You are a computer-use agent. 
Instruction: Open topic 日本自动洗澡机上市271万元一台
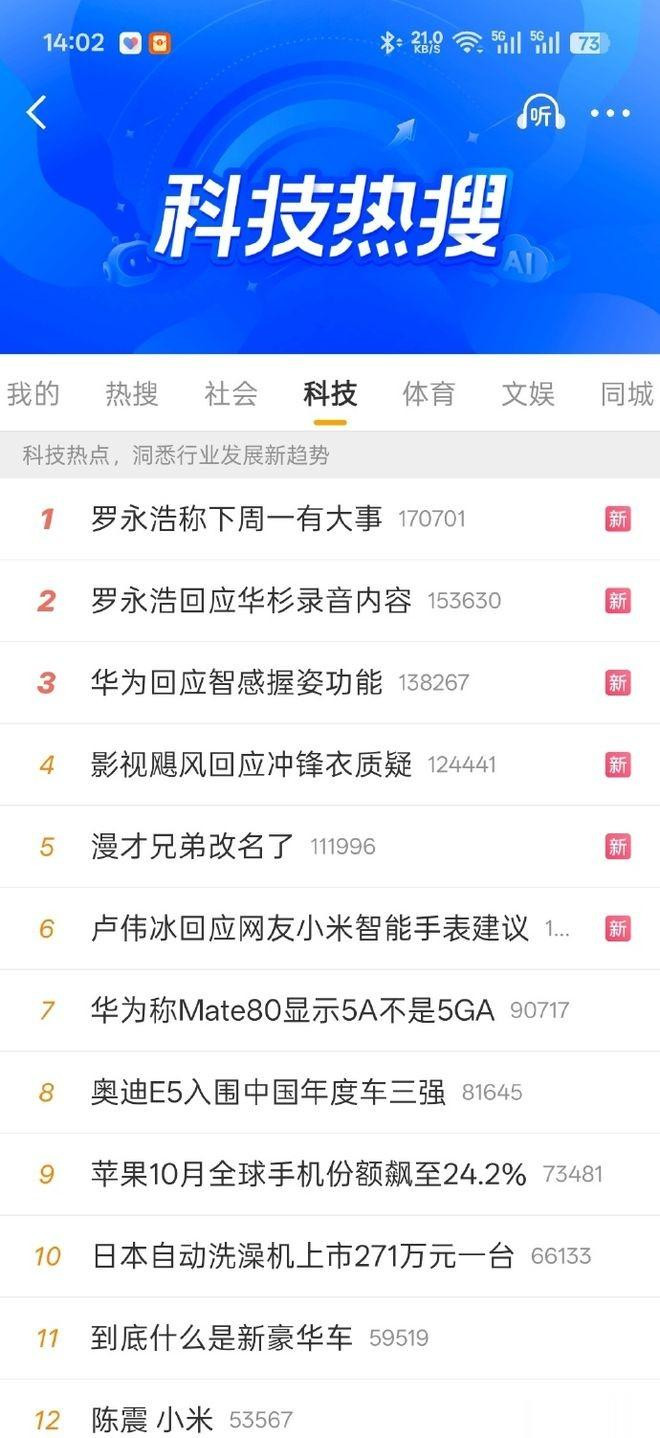point(302,1257)
